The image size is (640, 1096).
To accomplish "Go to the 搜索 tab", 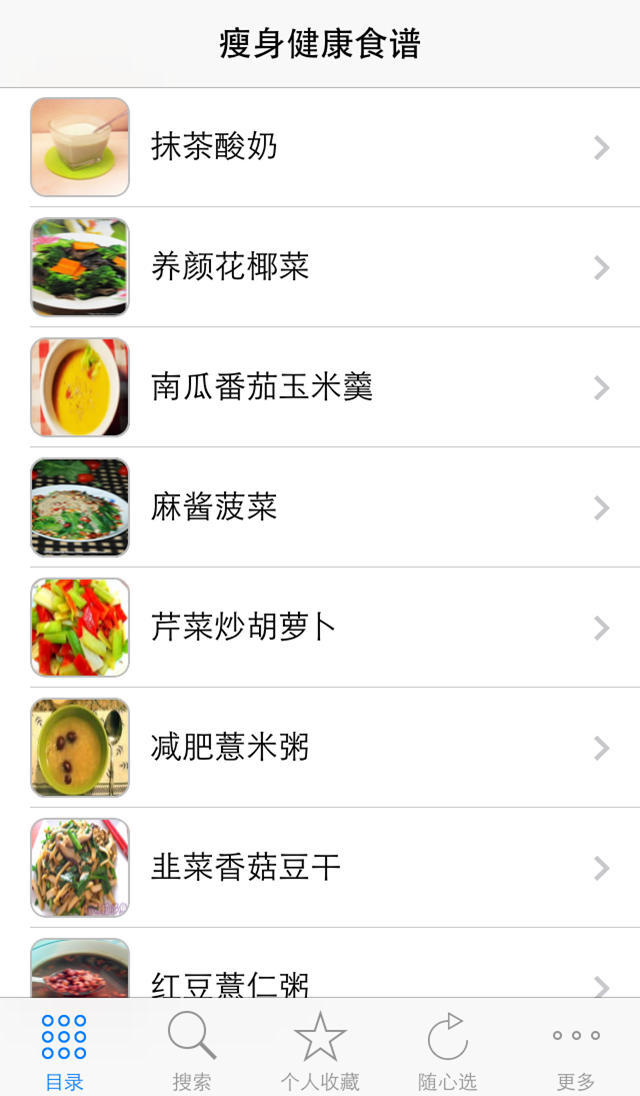I will pos(192,1049).
